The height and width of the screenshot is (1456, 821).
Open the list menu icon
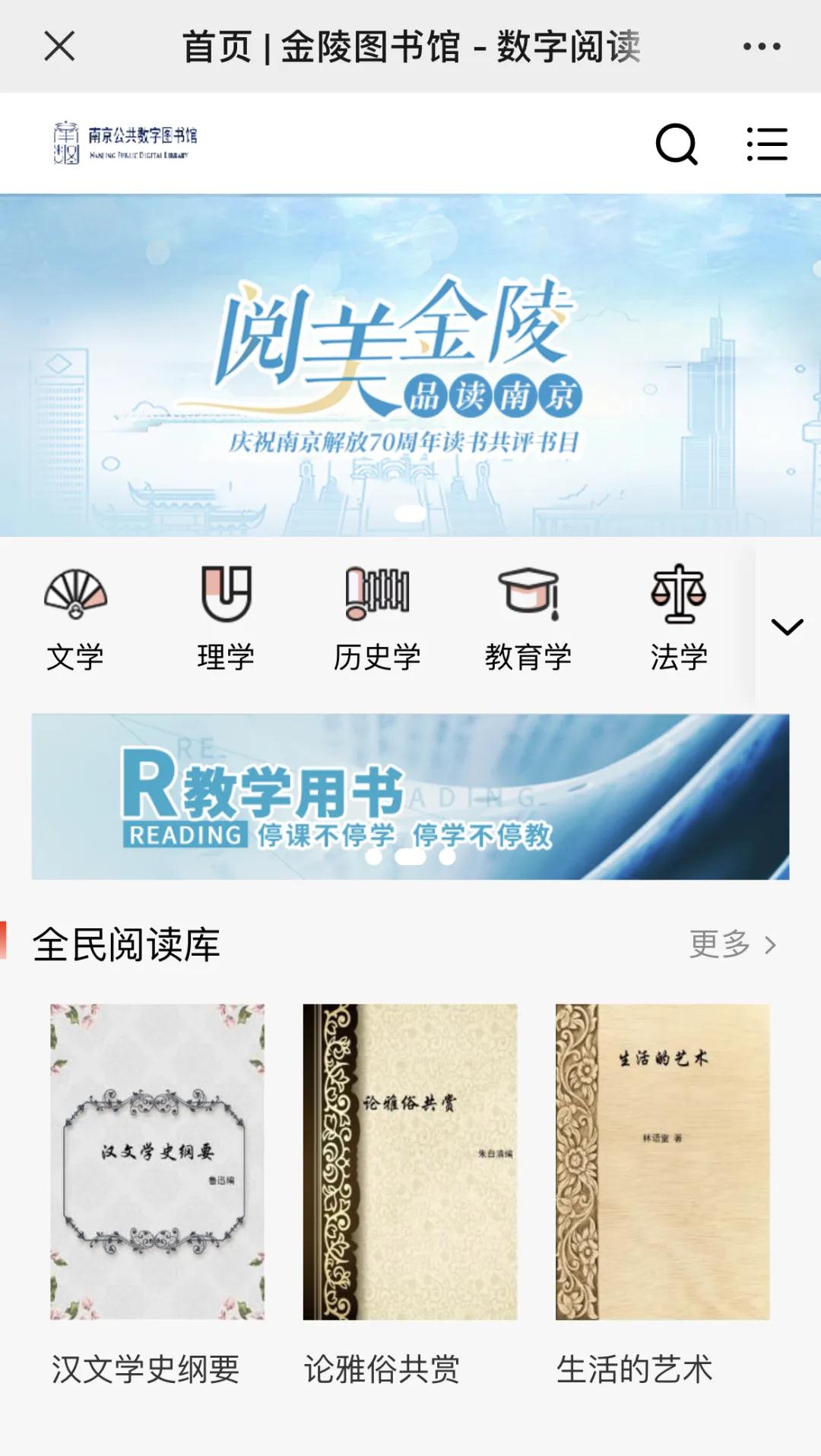pyautogui.click(x=767, y=144)
